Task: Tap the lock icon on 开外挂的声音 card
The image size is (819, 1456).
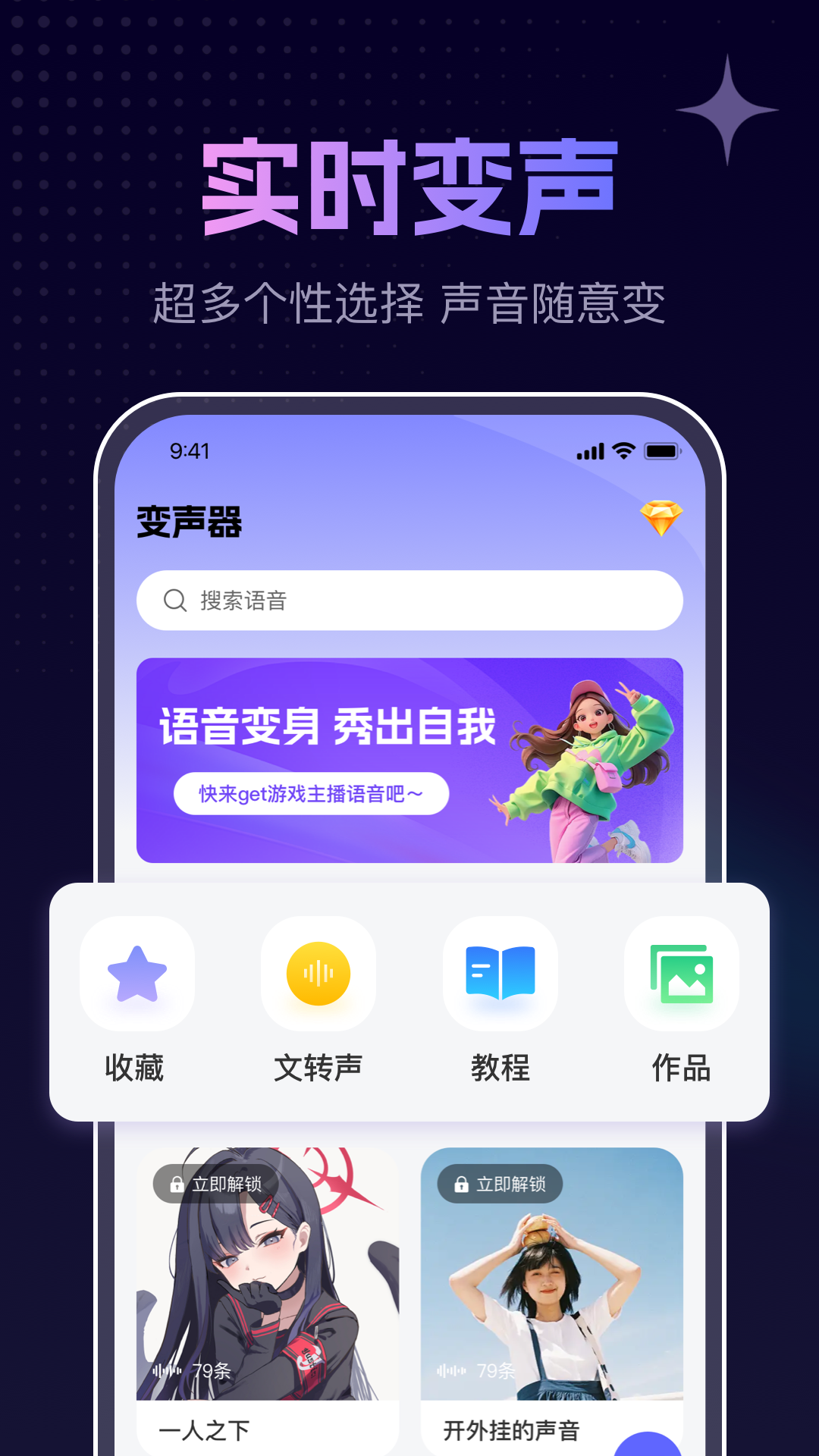Action: [x=460, y=1185]
